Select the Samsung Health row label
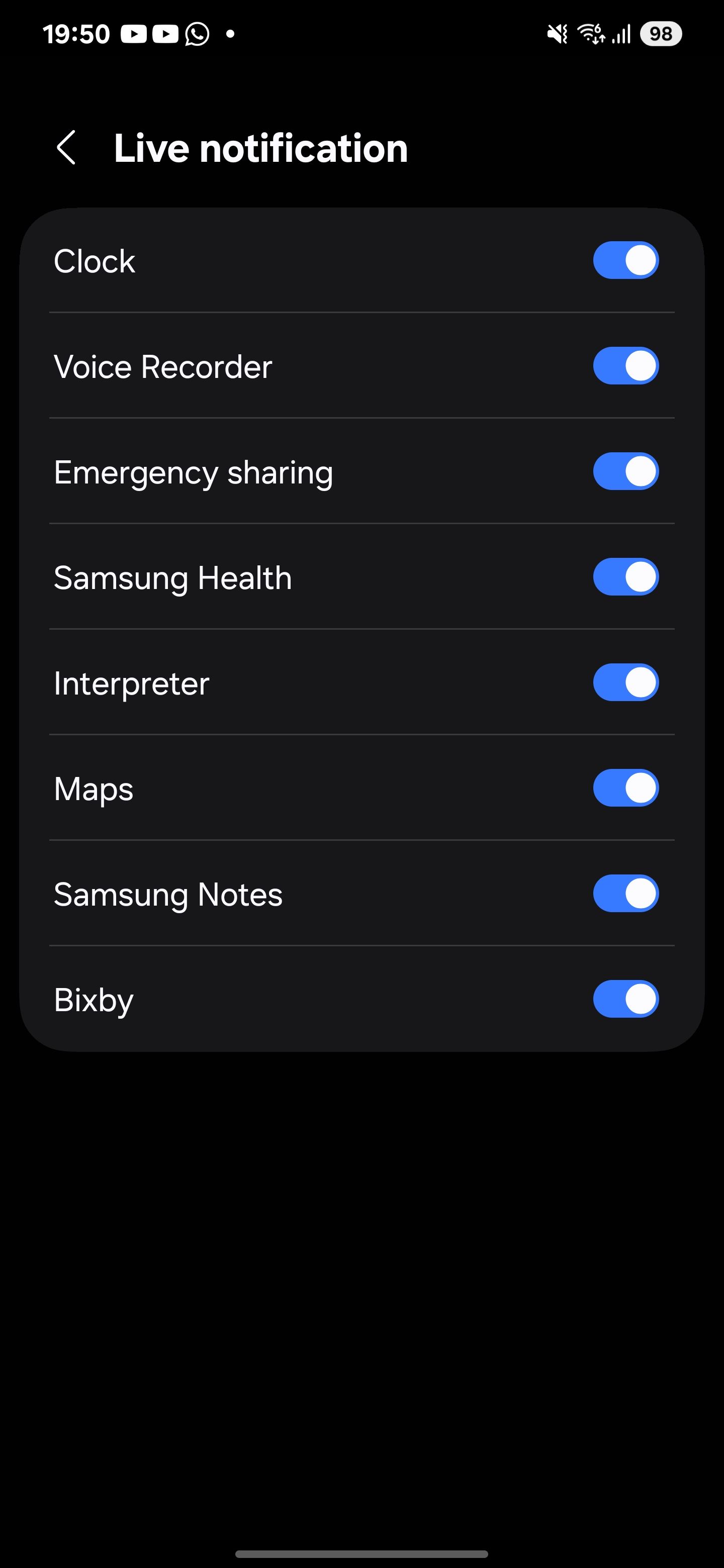 point(172,577)
